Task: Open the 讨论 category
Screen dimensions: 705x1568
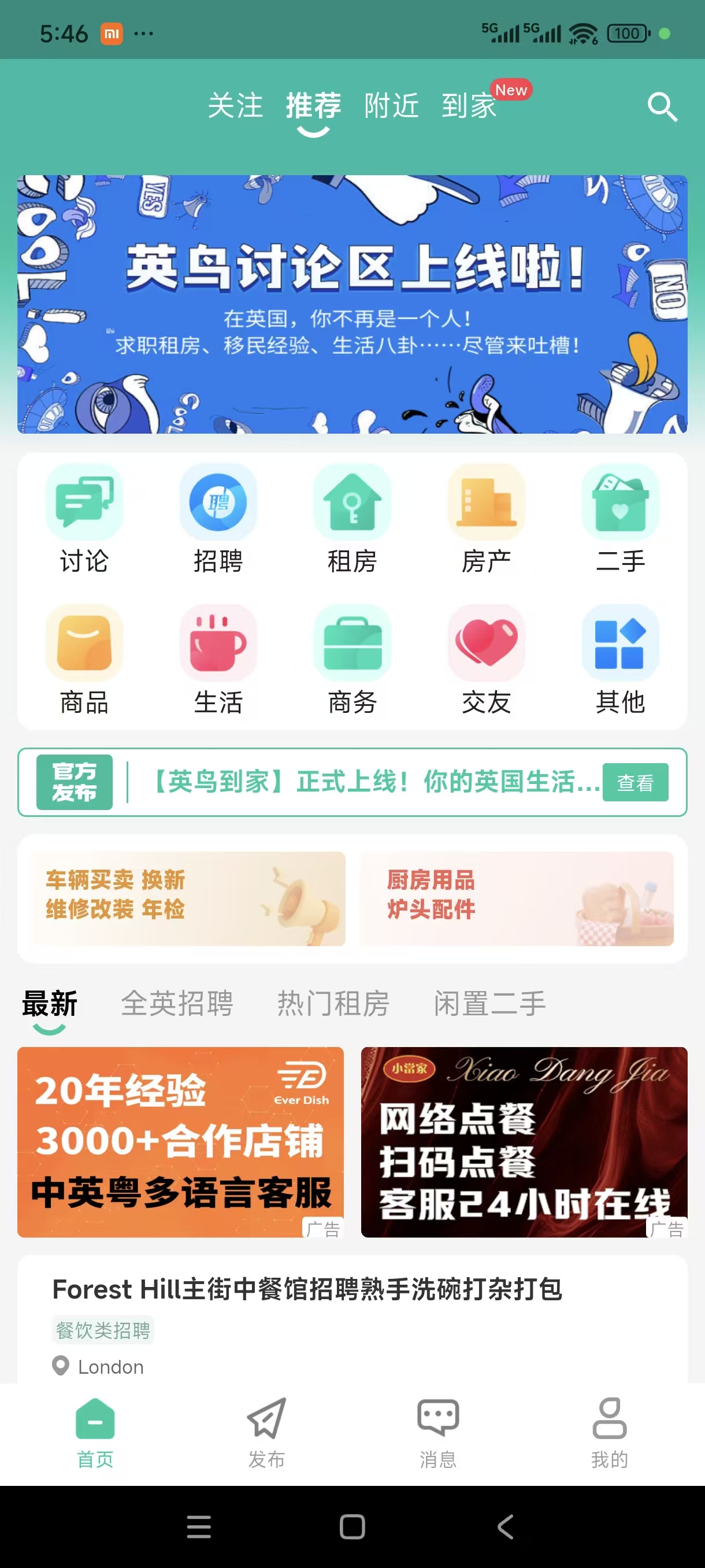Action: point(84,519)
